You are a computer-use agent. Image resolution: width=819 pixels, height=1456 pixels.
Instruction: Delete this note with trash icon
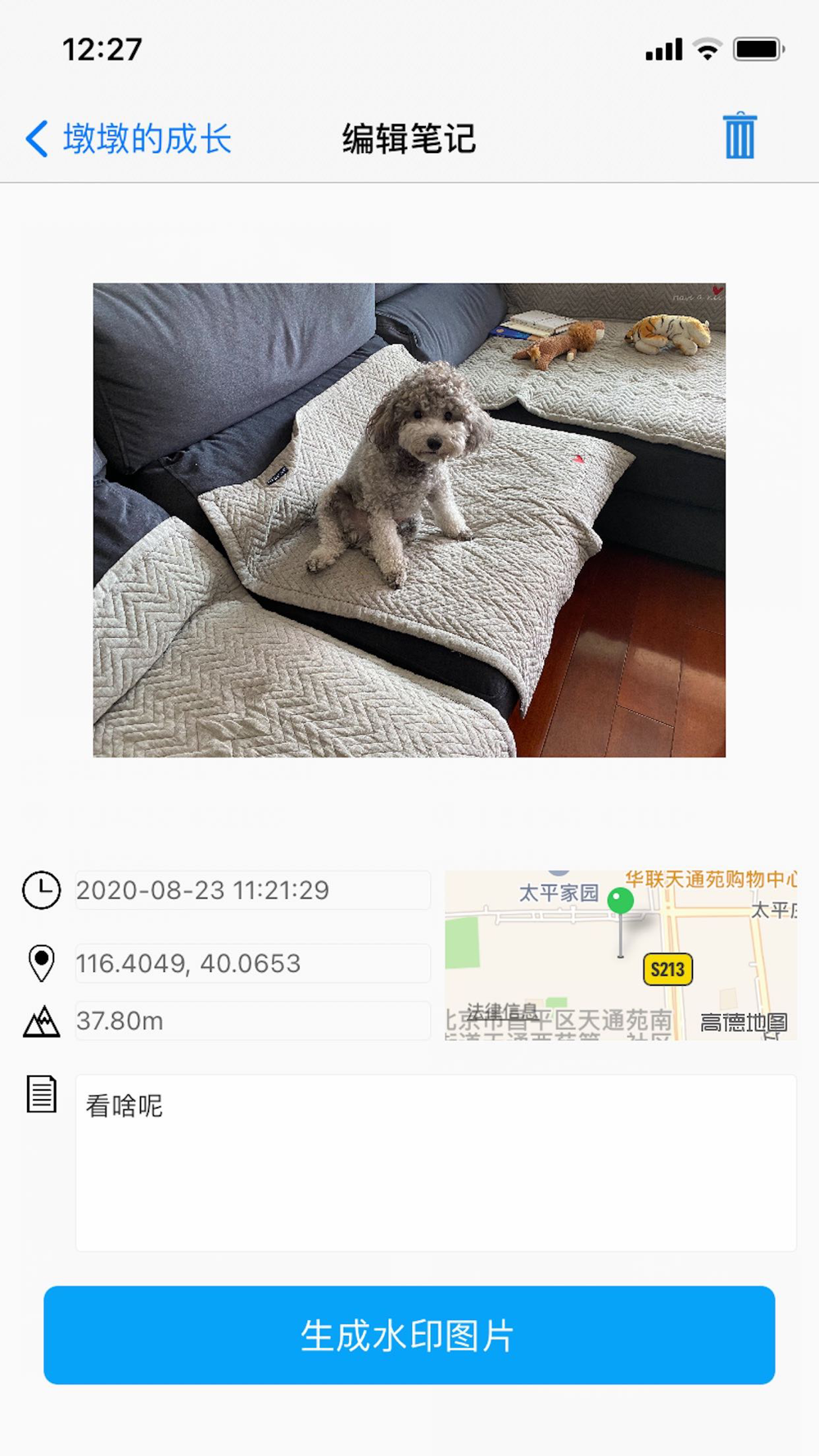point(739,137)
